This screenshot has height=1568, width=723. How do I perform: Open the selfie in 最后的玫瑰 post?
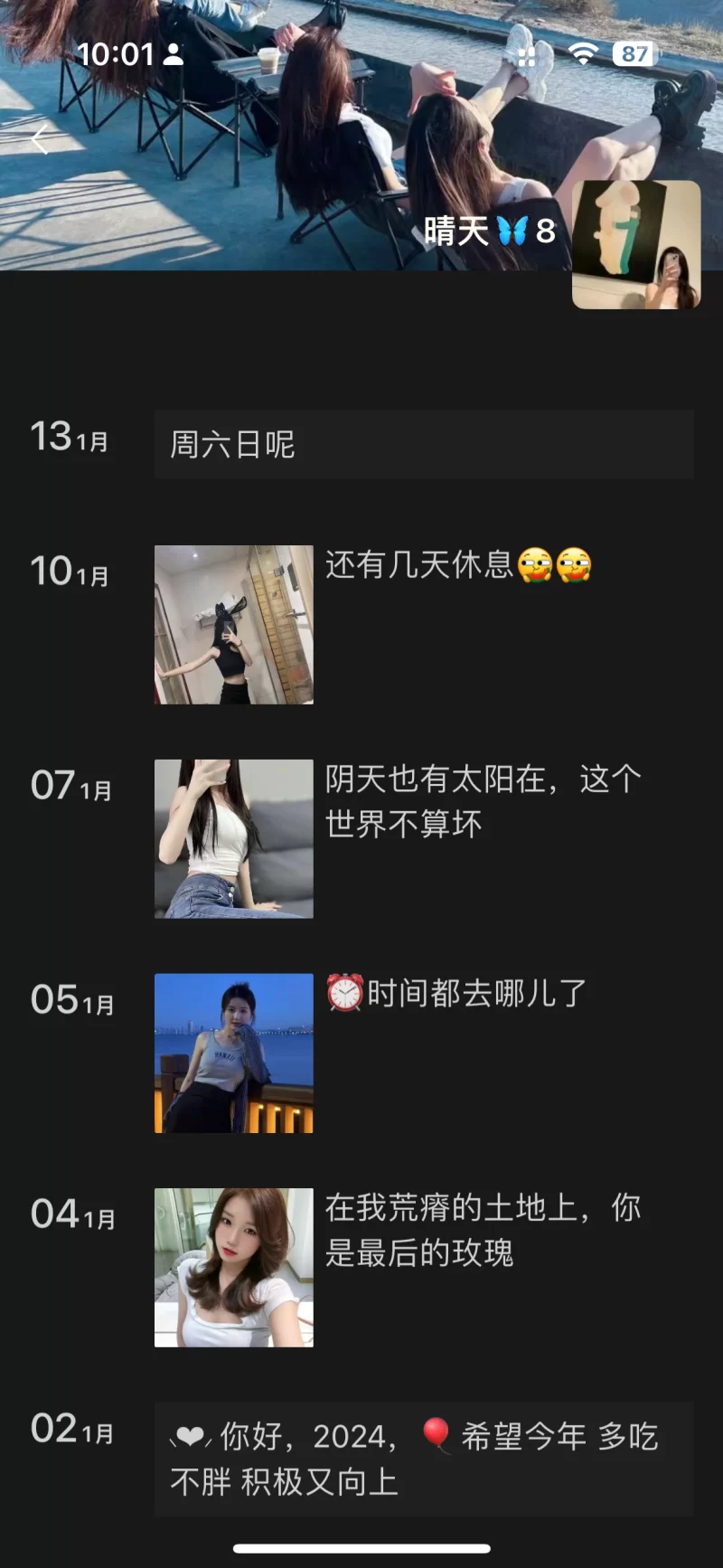click(233, 1267)
